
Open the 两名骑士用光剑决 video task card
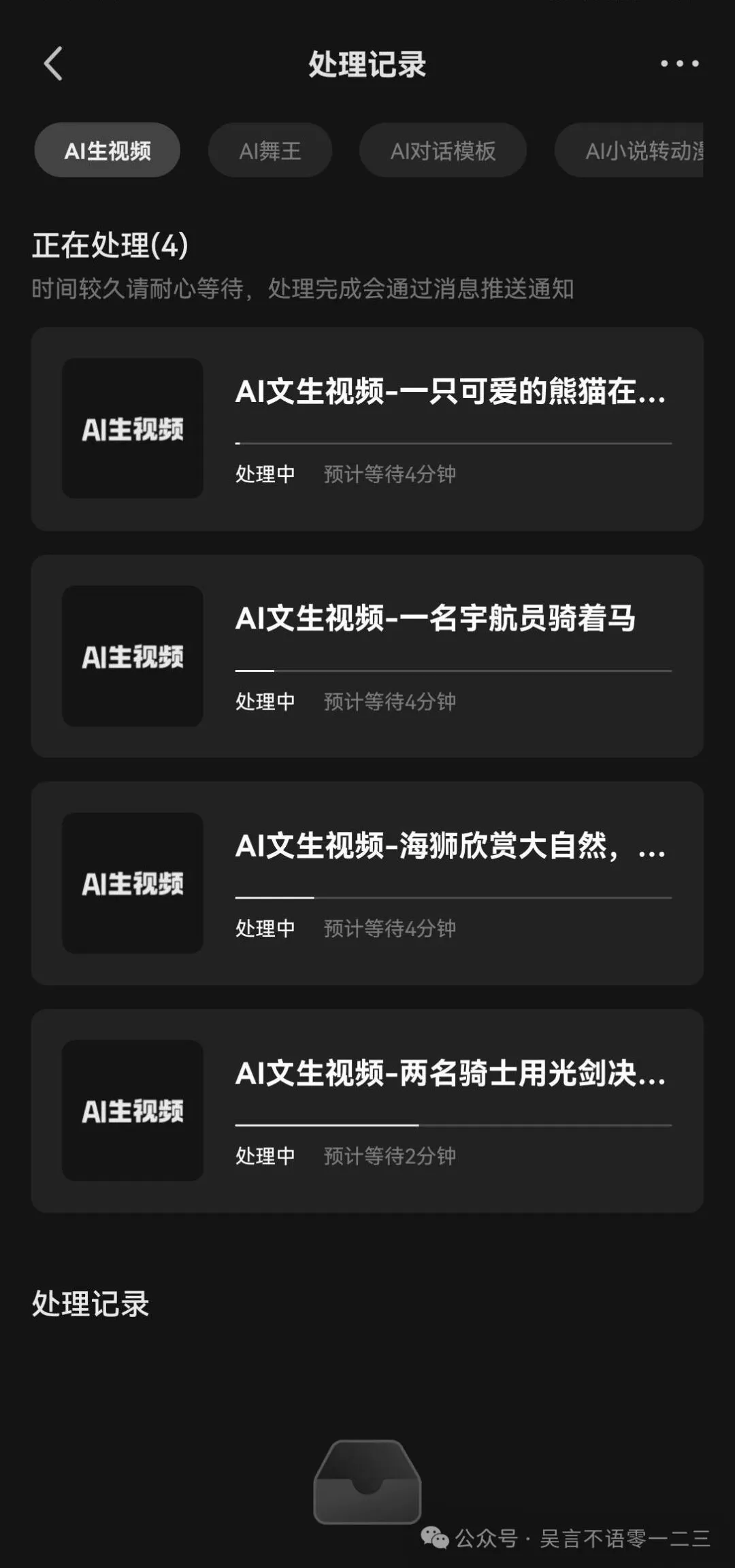point(367,1110)
